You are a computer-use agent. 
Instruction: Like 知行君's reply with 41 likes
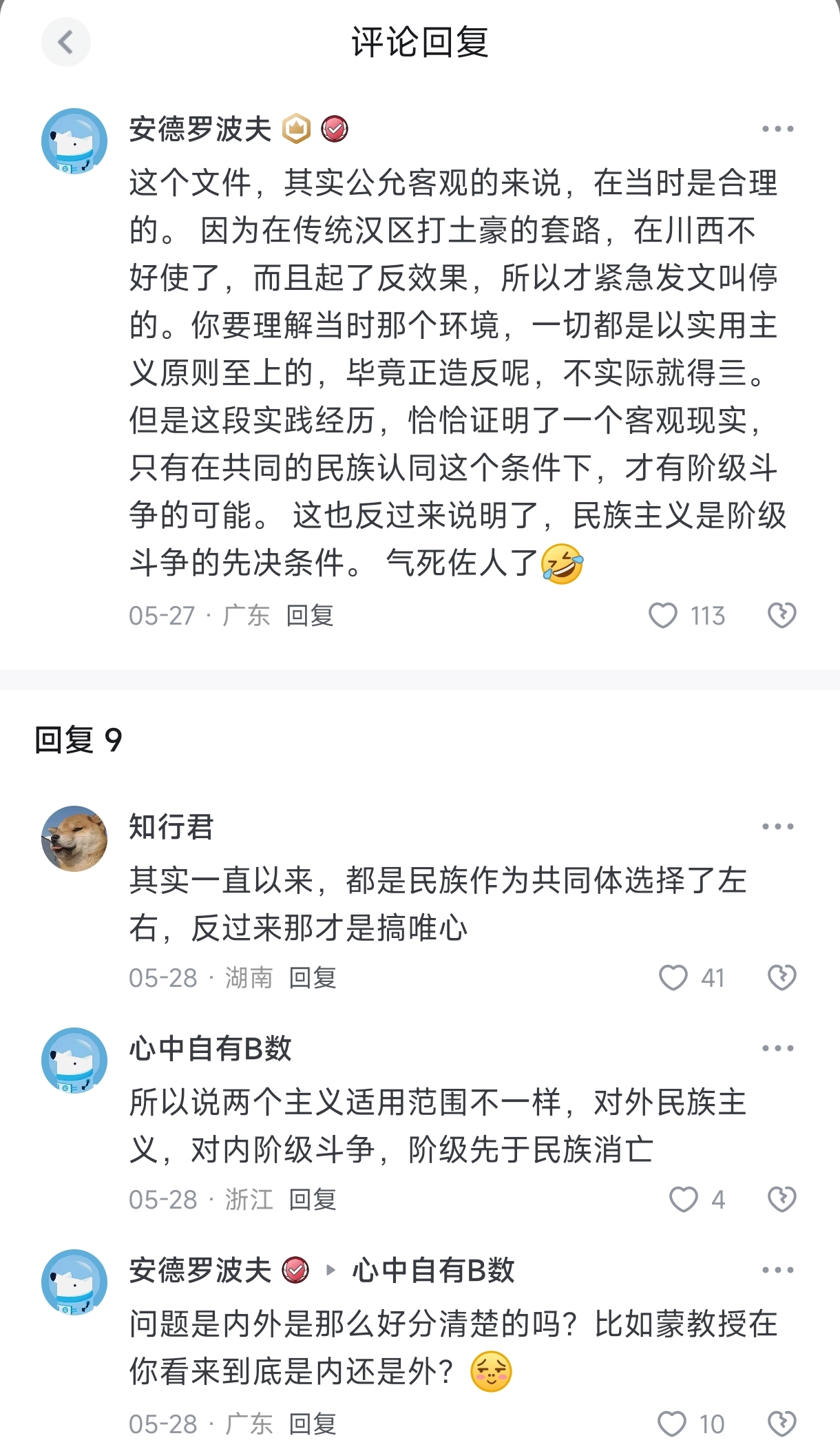pyautogui.click(x=673, y=977)
